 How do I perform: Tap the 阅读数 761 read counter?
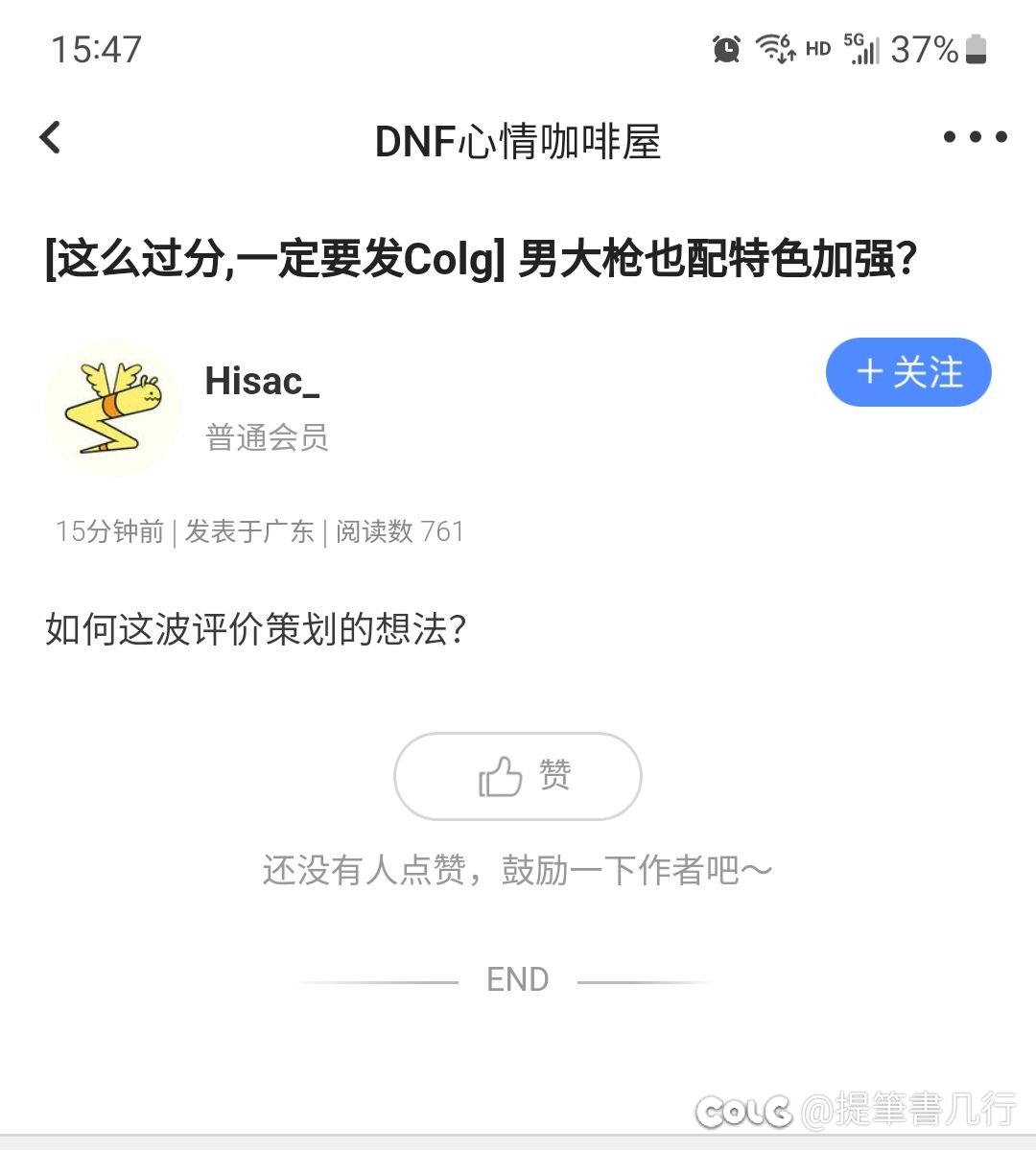[x=398, y=530]
